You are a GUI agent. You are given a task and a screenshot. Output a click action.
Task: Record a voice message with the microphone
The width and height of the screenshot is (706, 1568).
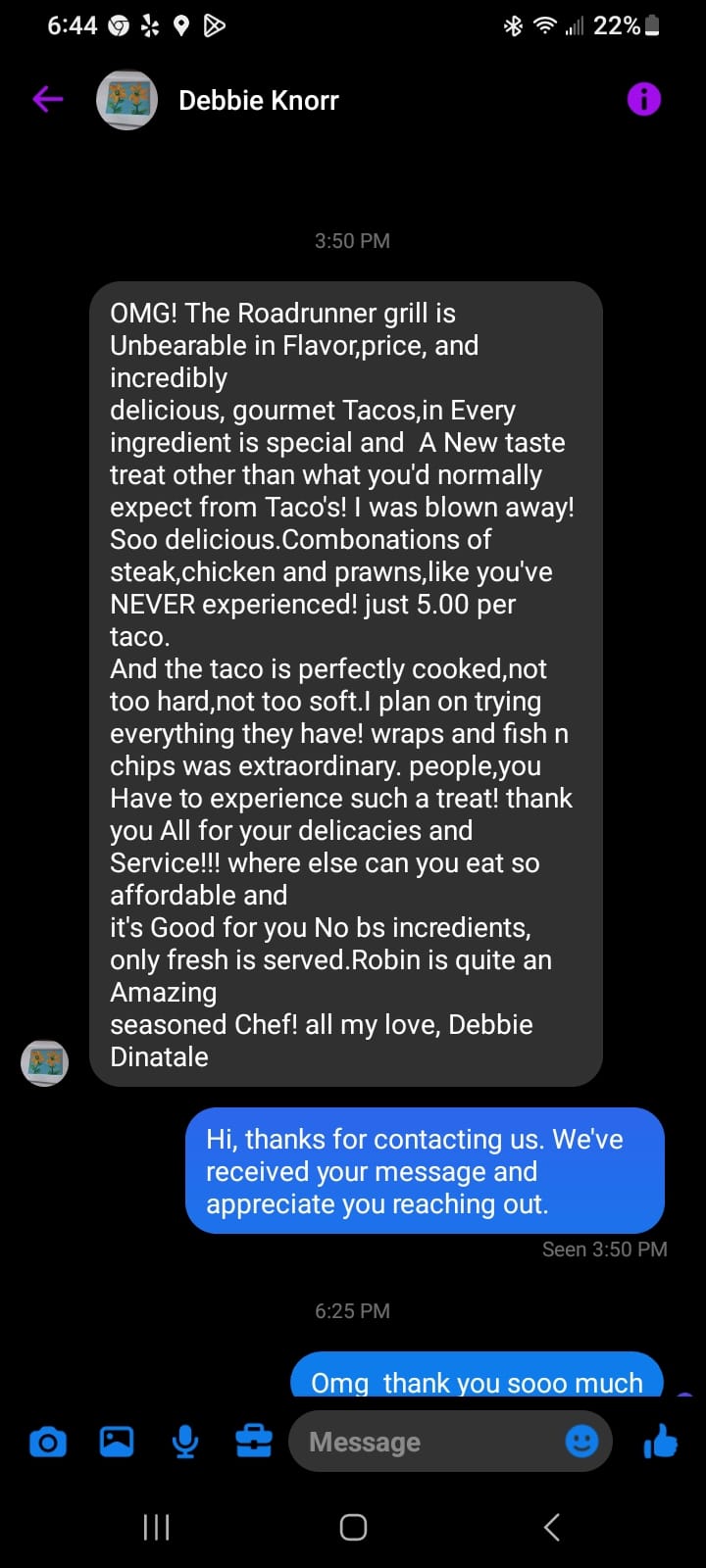tap(185, 1442)
